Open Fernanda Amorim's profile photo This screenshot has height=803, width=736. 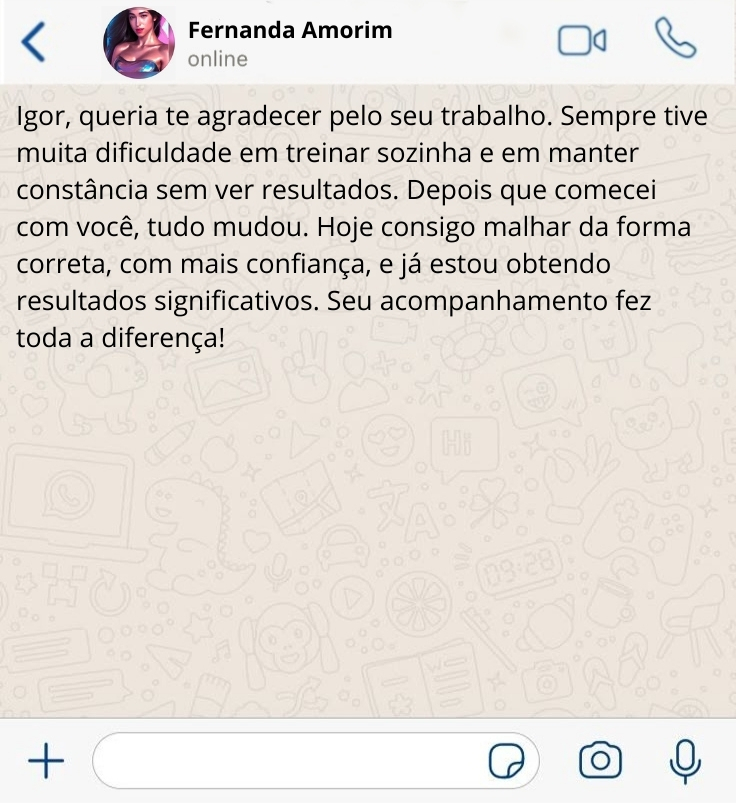pos(137,43)
